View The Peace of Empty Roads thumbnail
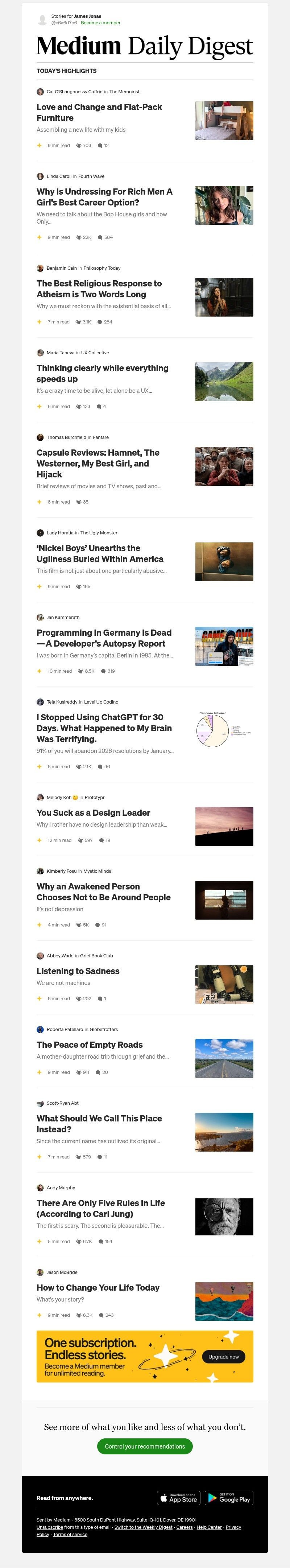Viewport: 290px width, 1568px height. coord(224,1058)
